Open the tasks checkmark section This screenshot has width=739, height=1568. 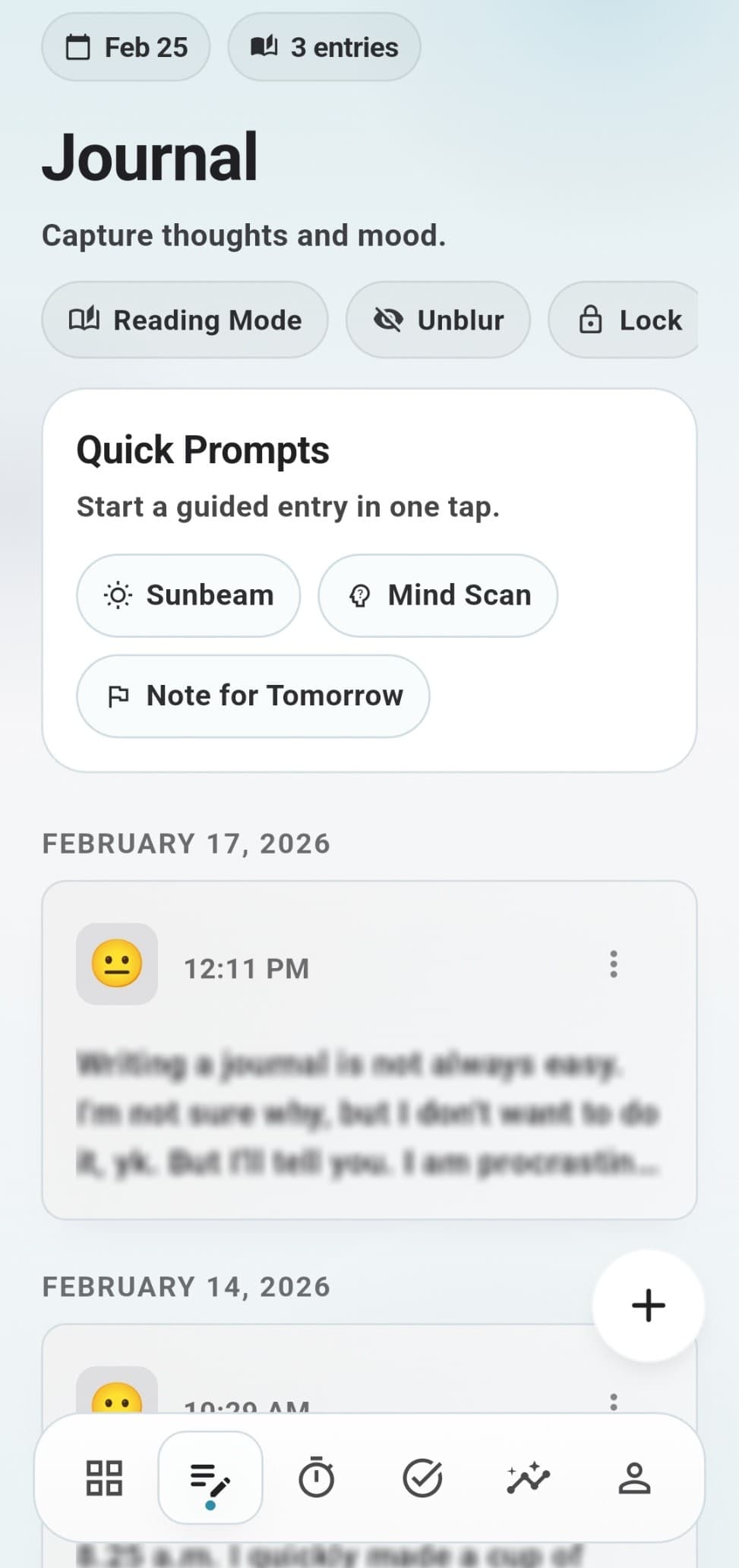[x=423, y=1478]
